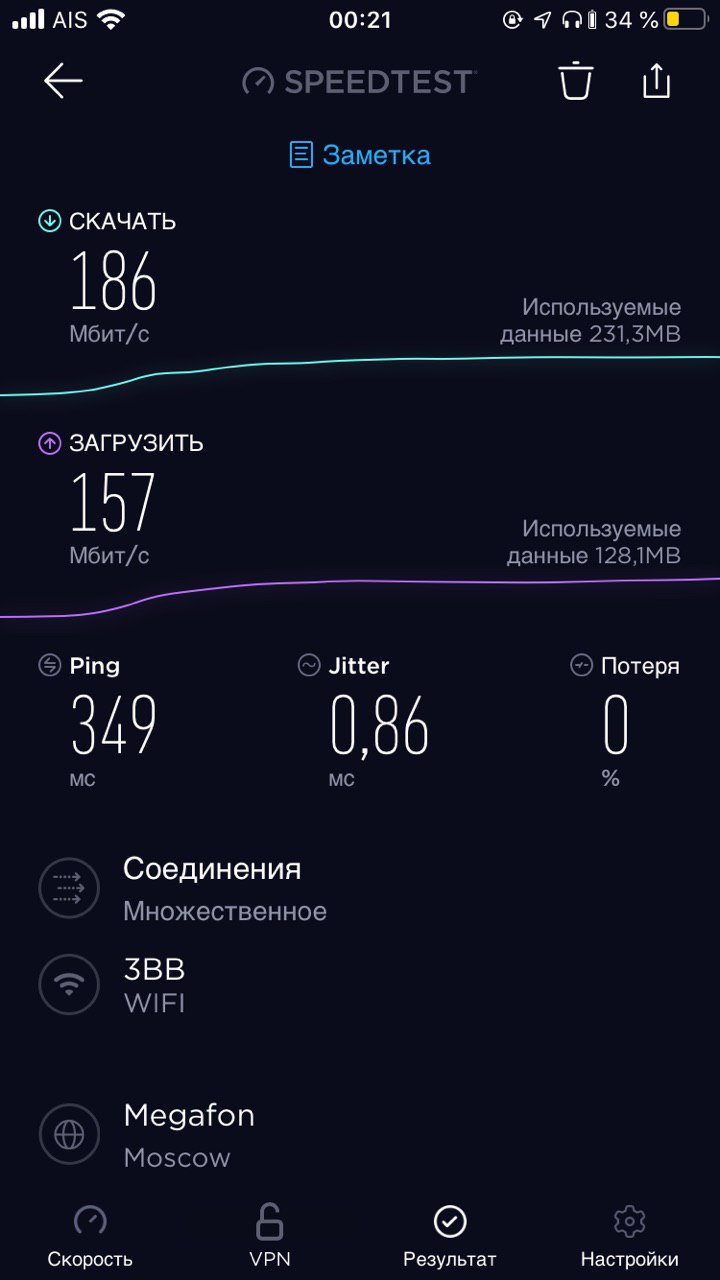Select the Результат tab
Screen dimensions: 720x1280
[x=450, y=1236]
